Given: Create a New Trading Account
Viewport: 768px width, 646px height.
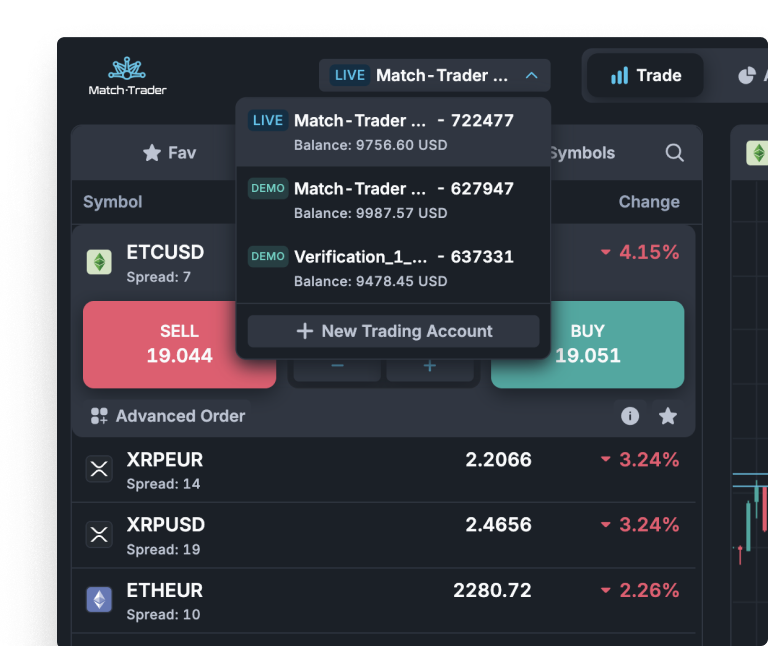Looking at the screenshot, I should pos(393,331).
